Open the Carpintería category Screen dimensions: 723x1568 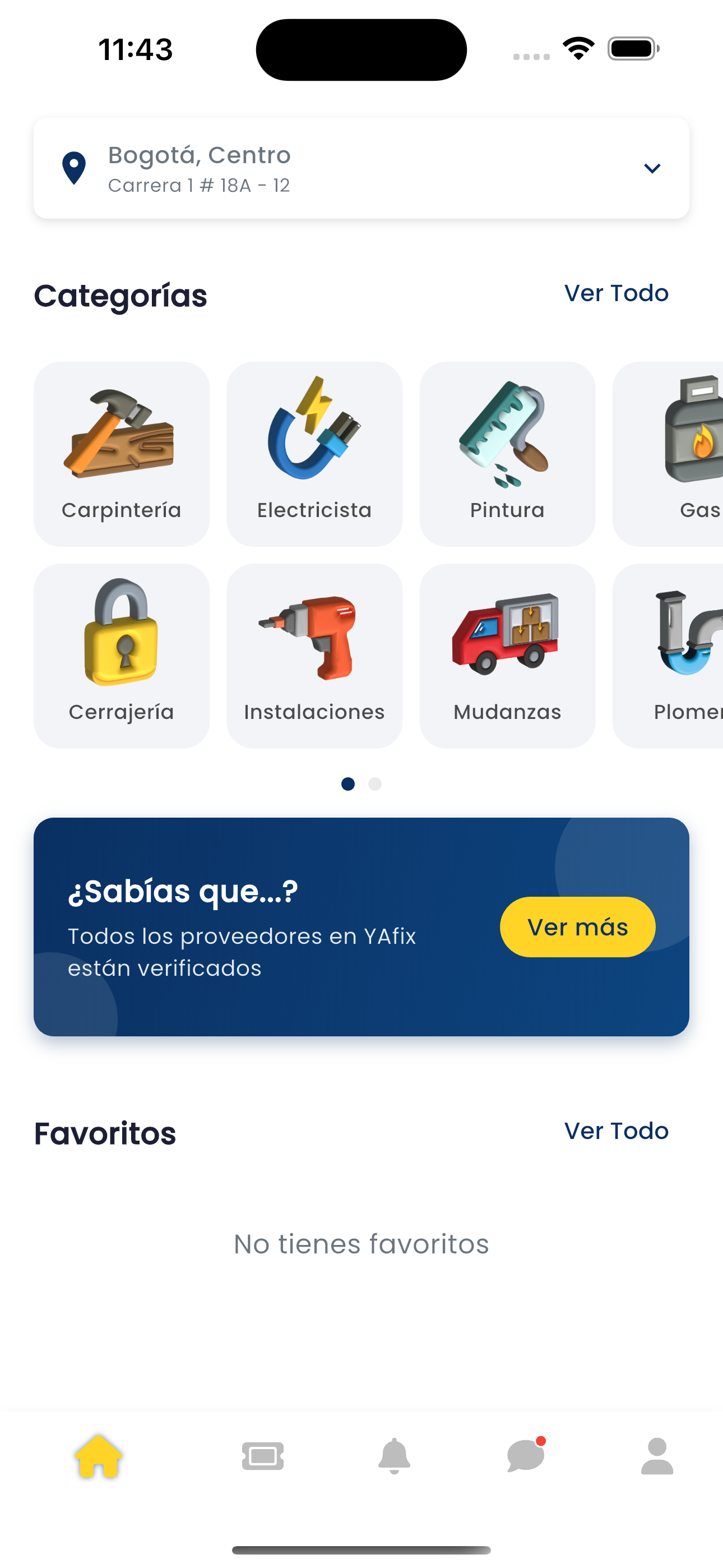[x=121, y=454]
